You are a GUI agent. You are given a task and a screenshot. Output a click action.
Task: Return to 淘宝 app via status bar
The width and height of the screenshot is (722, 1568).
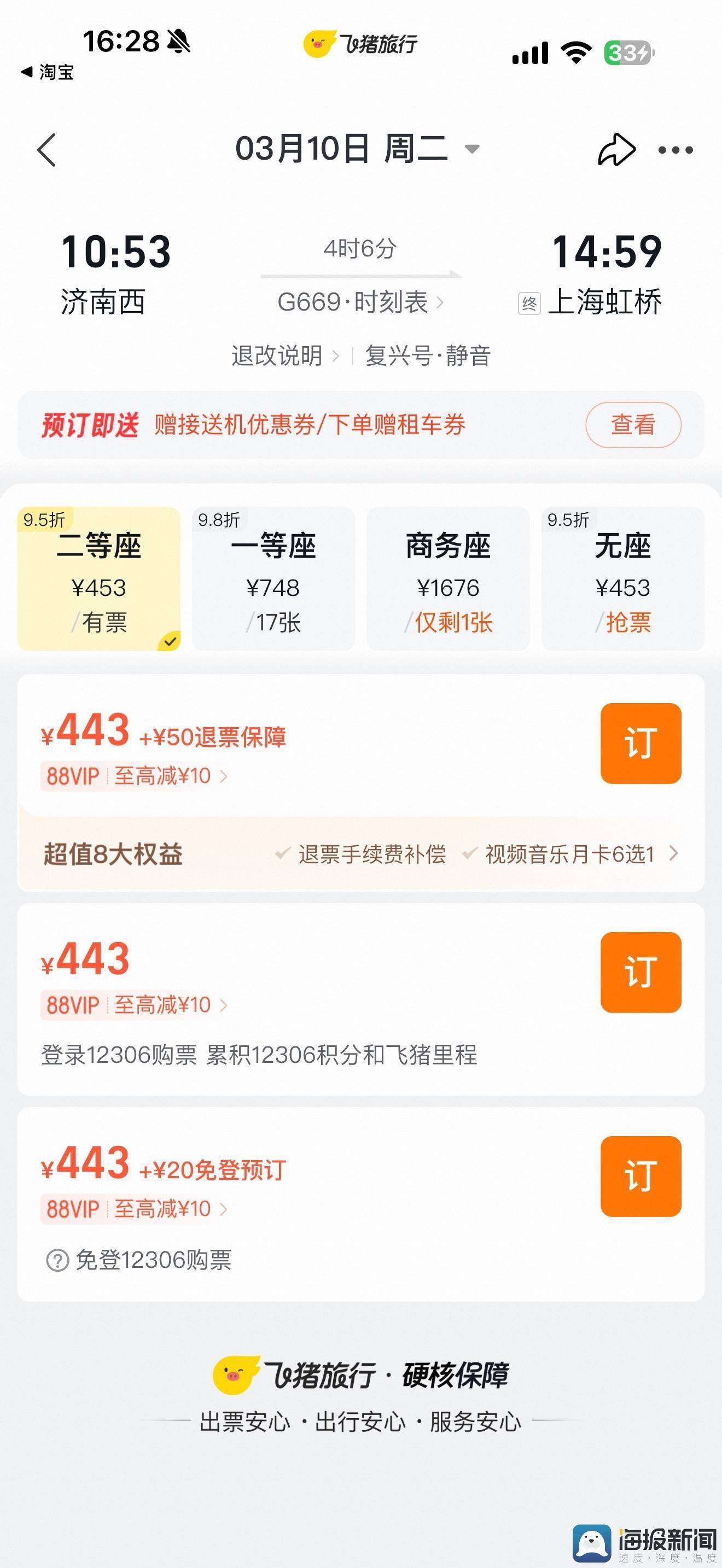[x=48, y=72]
